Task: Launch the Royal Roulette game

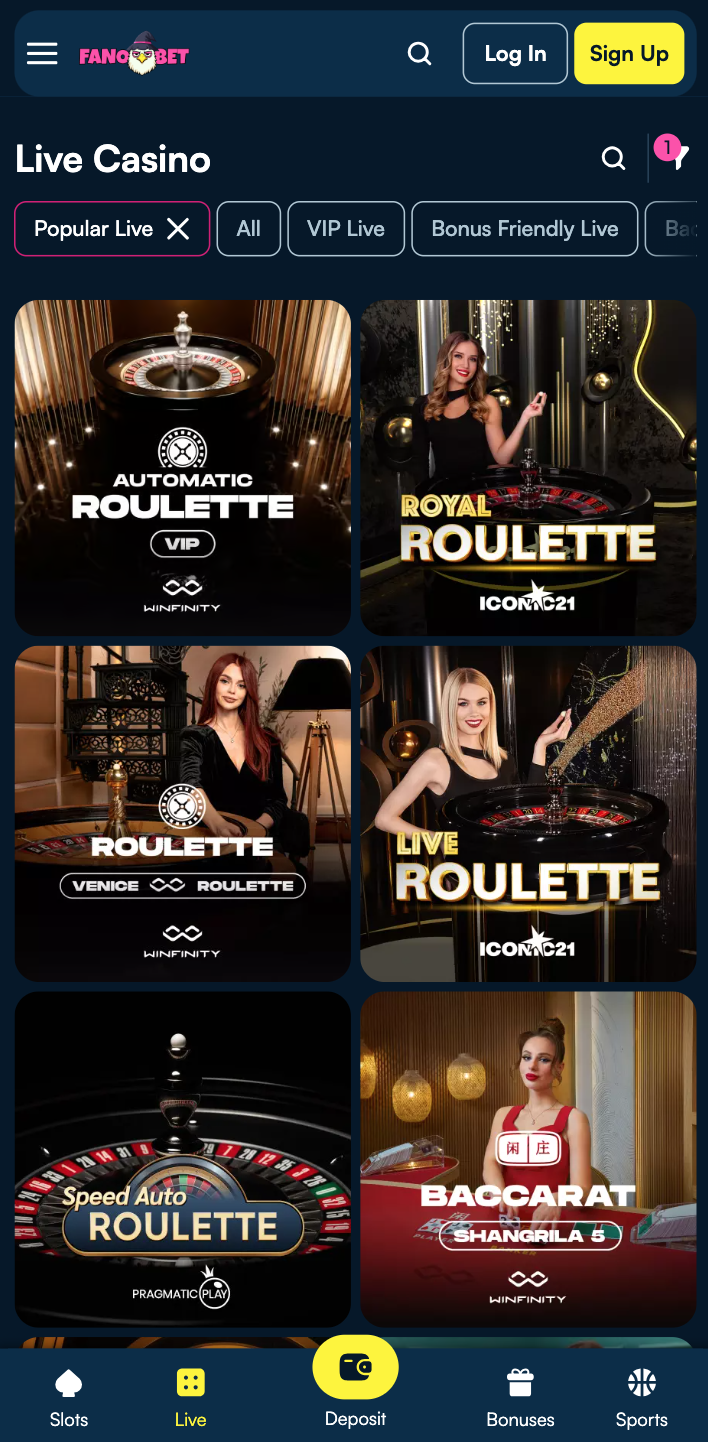Action: (528, 468)
